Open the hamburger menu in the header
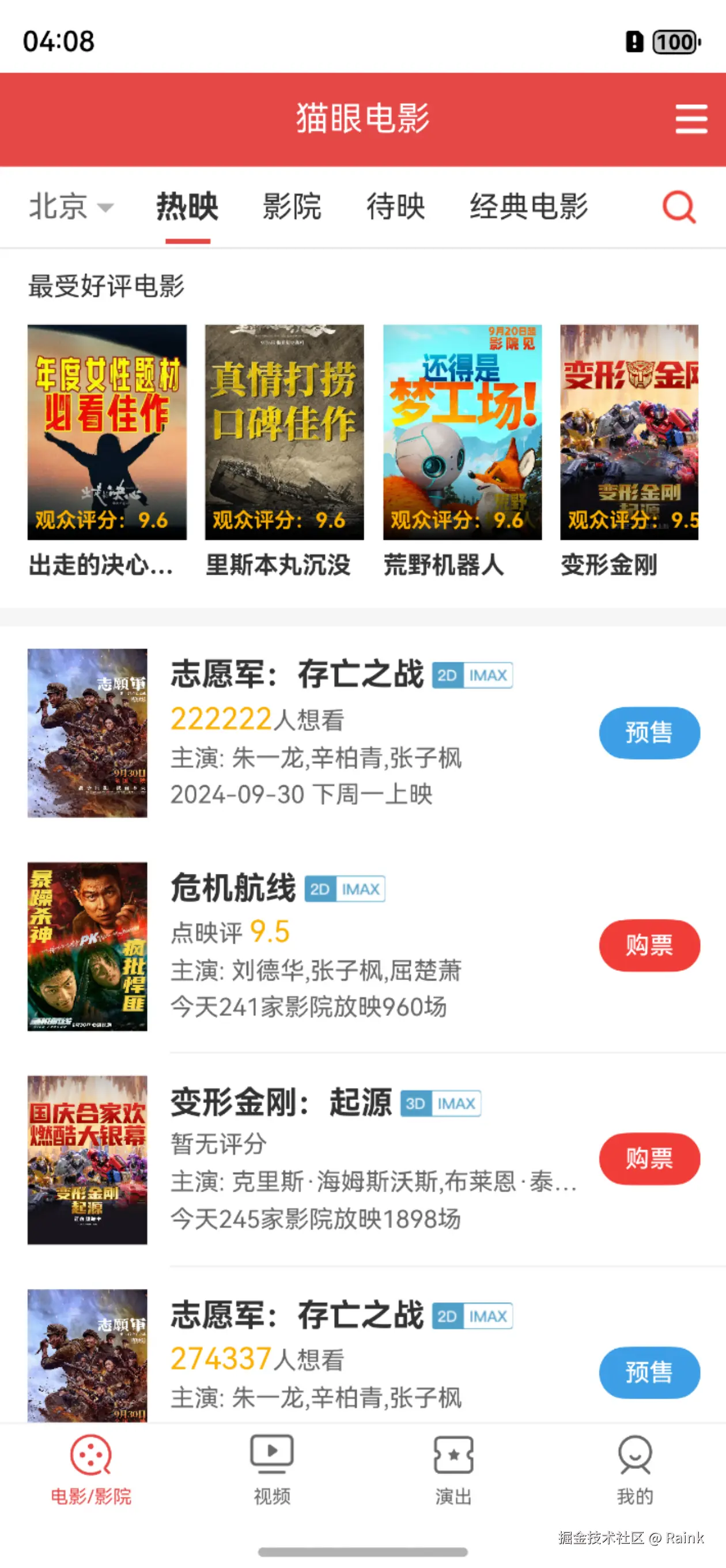 691,119
